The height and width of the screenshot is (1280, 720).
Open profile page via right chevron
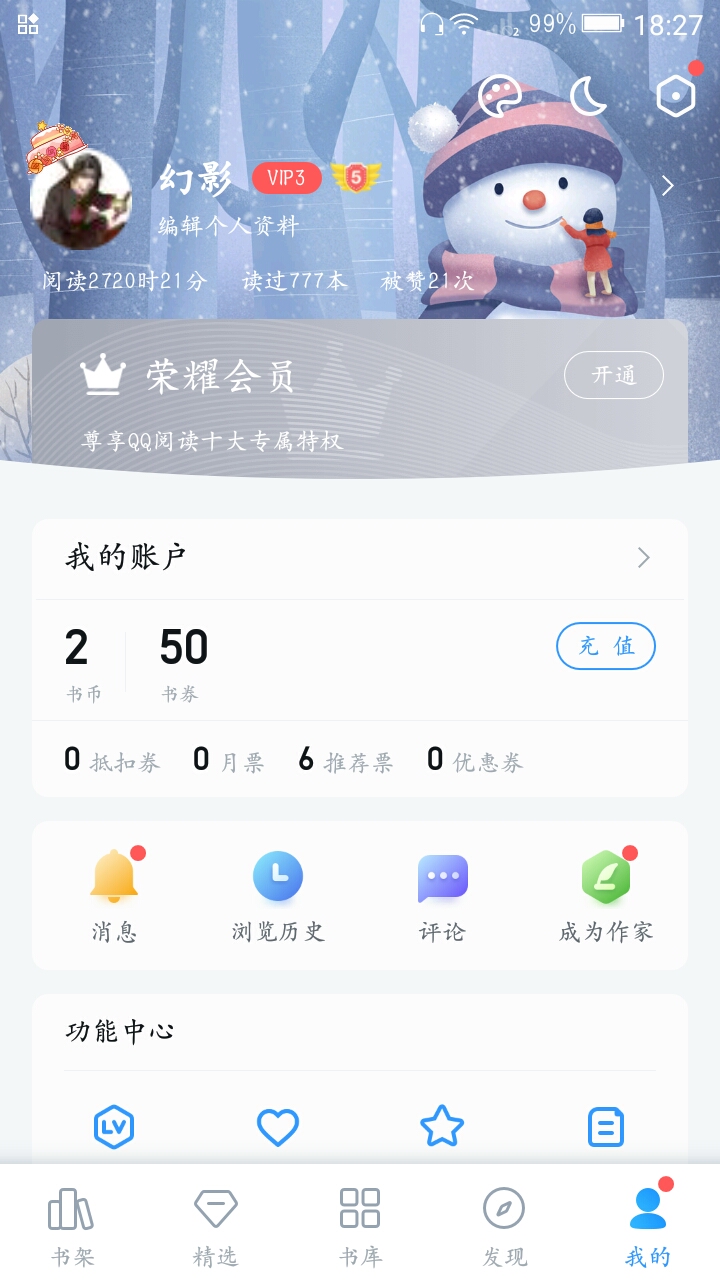point(668,186)
